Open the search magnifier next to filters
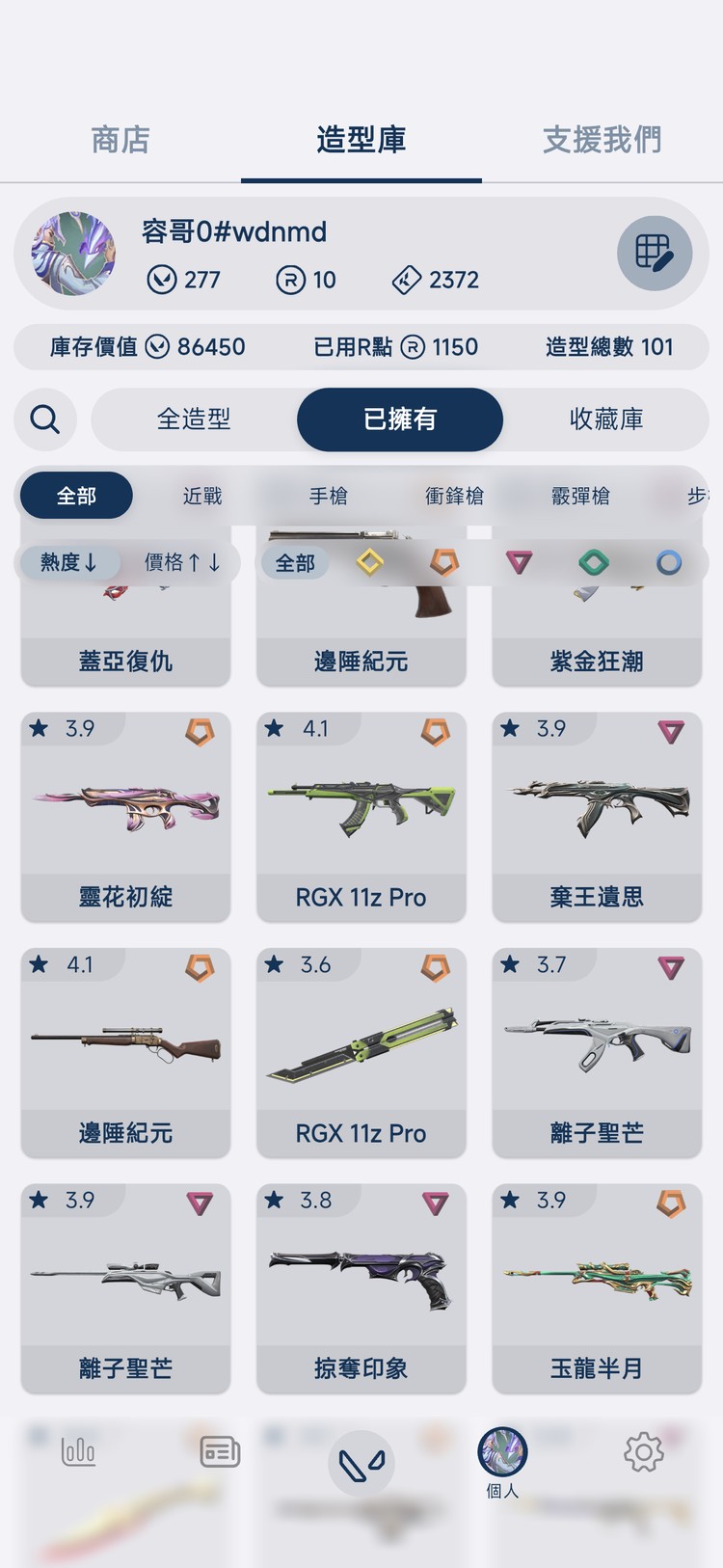Viewport: 723px width, 1568px height. pyautogui.click(x=44, y=419)
